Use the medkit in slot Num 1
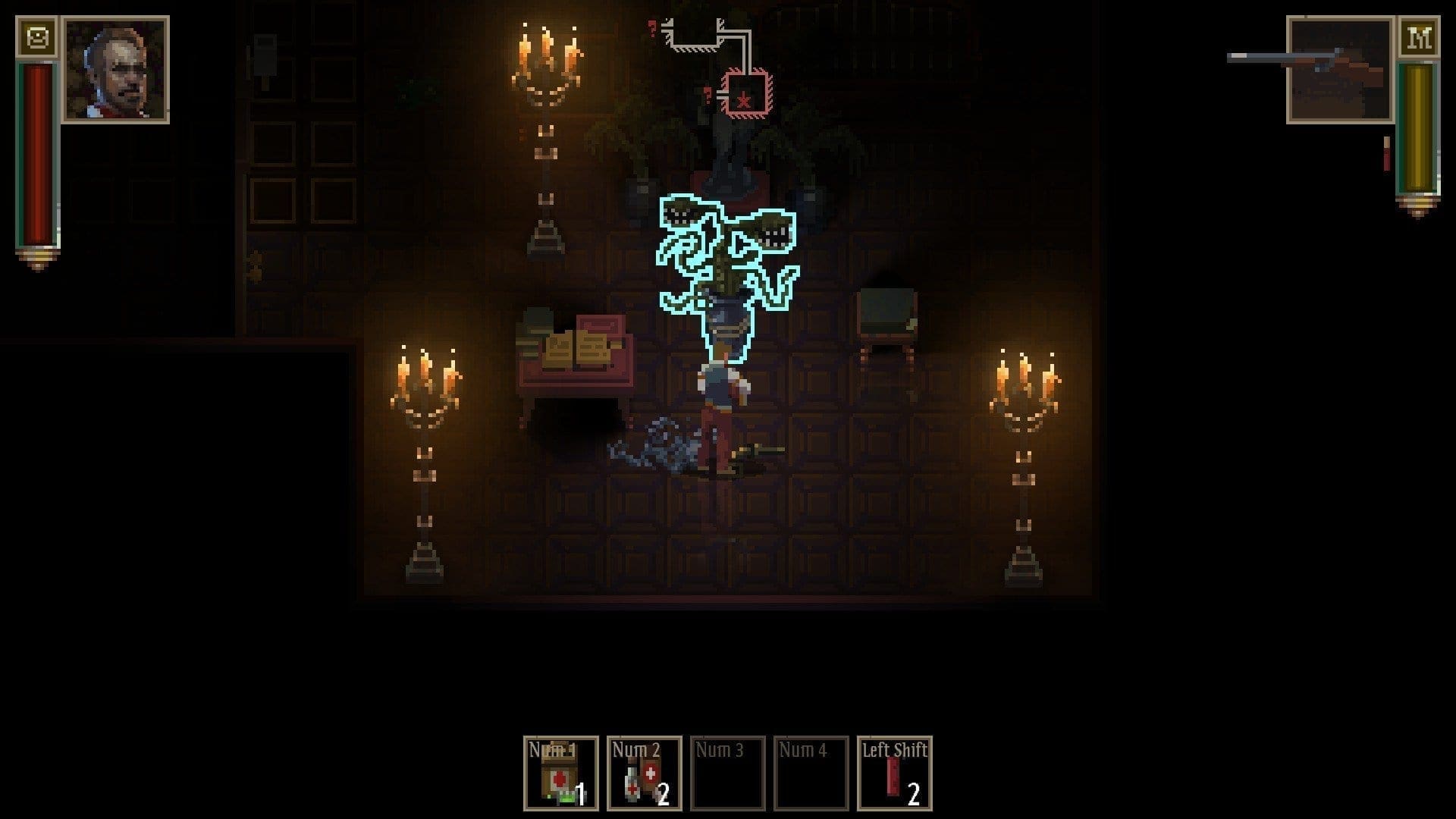The width and height of the screenshot is (1456, 819). click(x=561, y=773)
